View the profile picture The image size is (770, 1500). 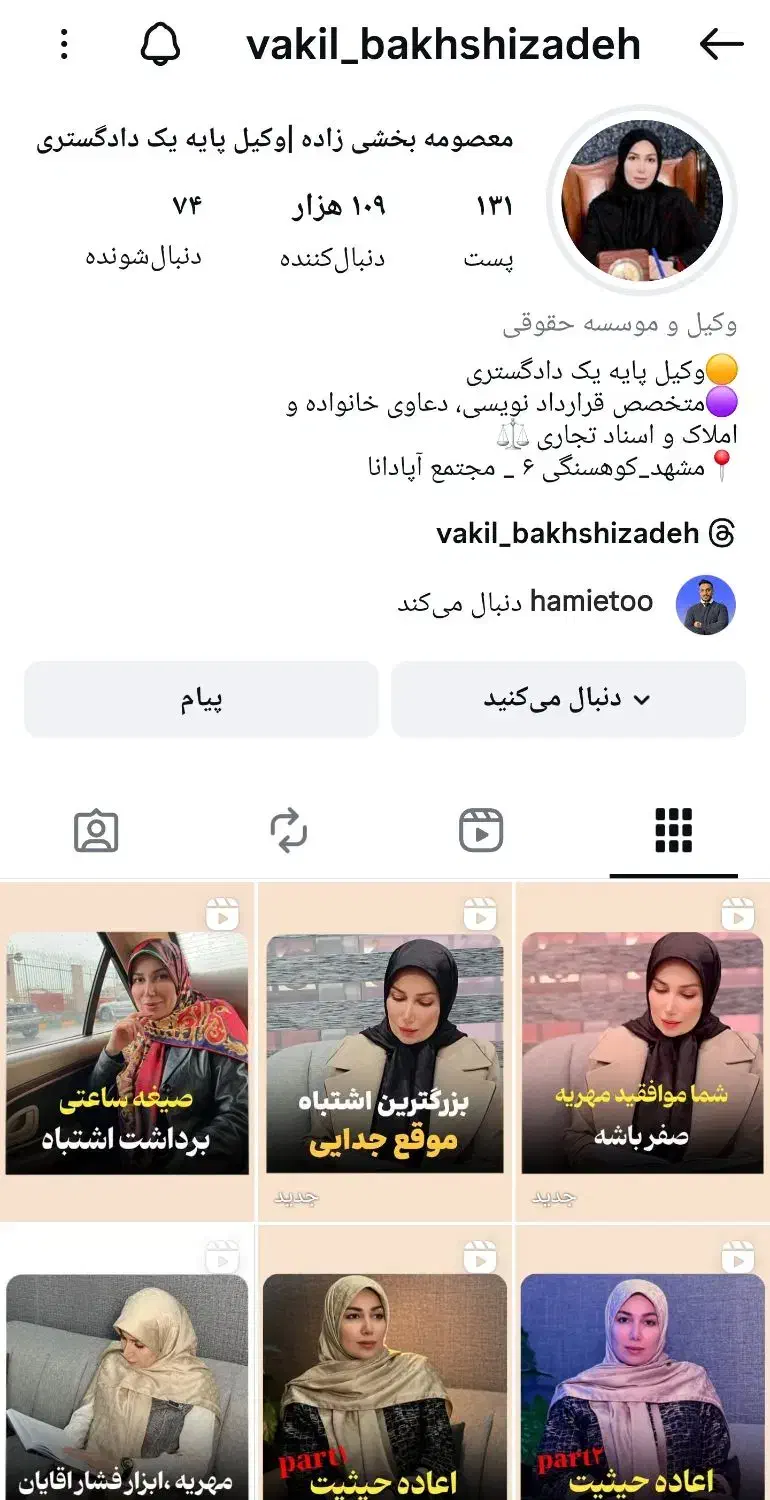(x=641, y=198)
